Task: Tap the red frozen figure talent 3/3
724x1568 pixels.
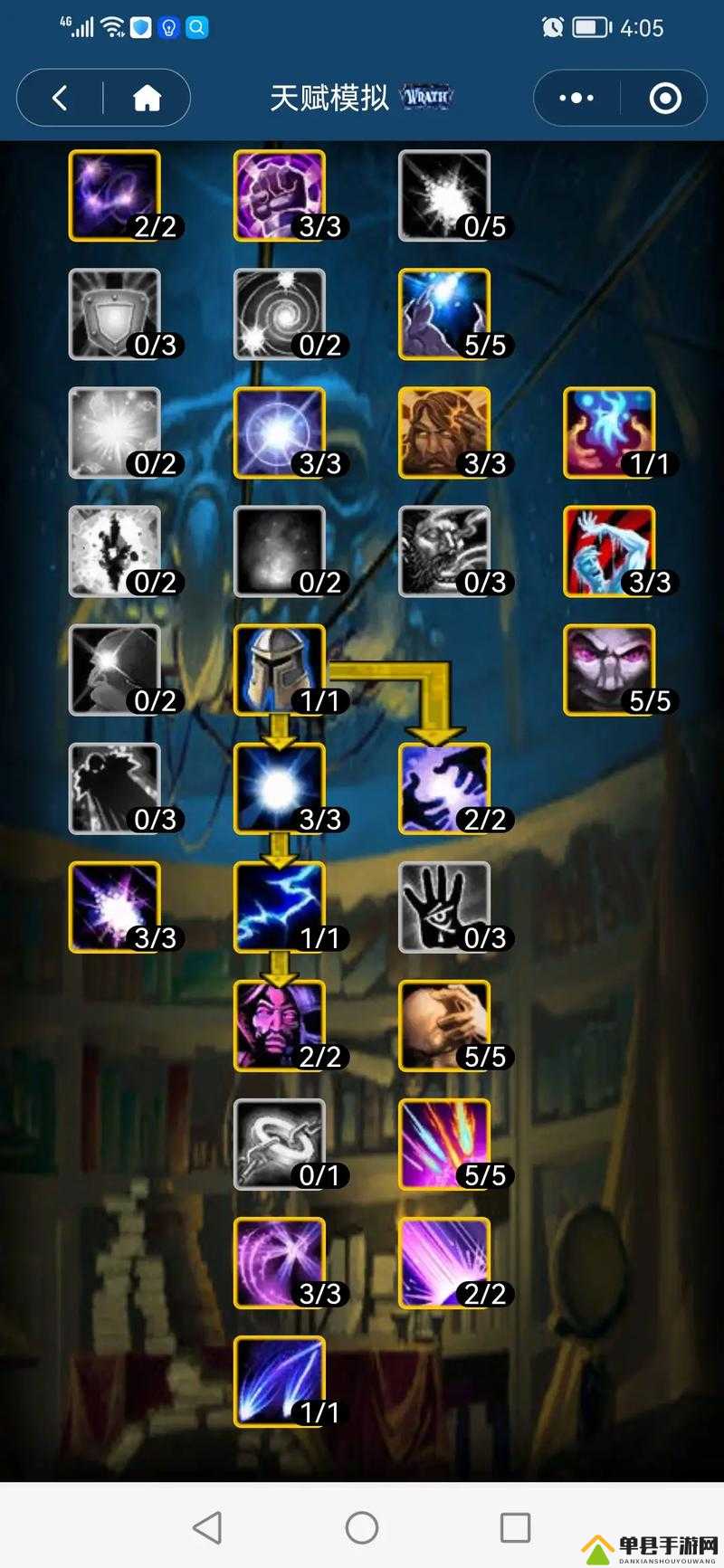Action: (609, 551)
